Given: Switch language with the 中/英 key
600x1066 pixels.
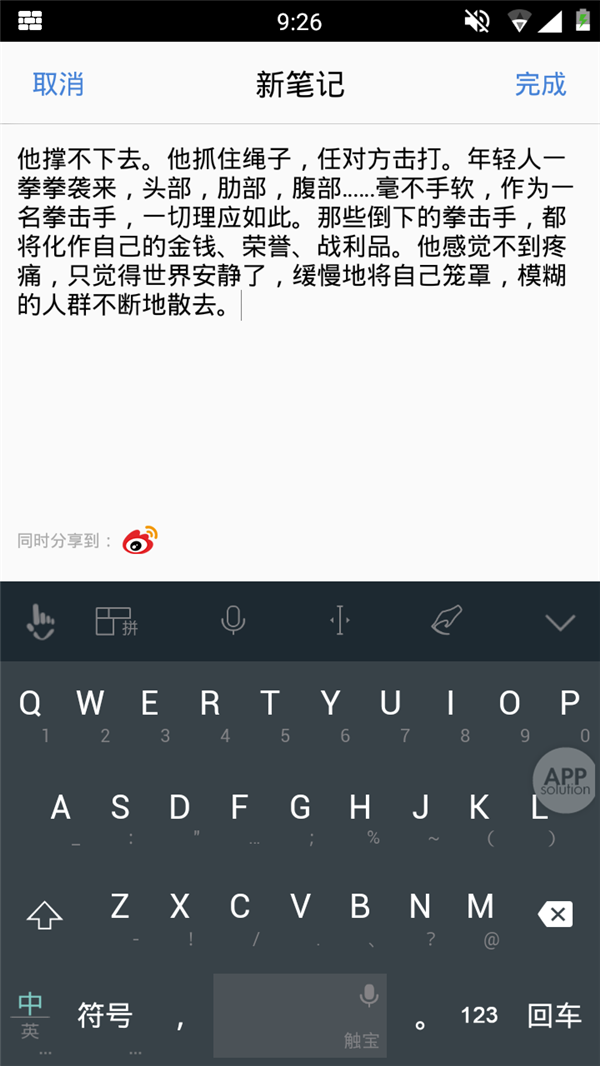Looking at the screenshot, I should tap(31, 1014).
